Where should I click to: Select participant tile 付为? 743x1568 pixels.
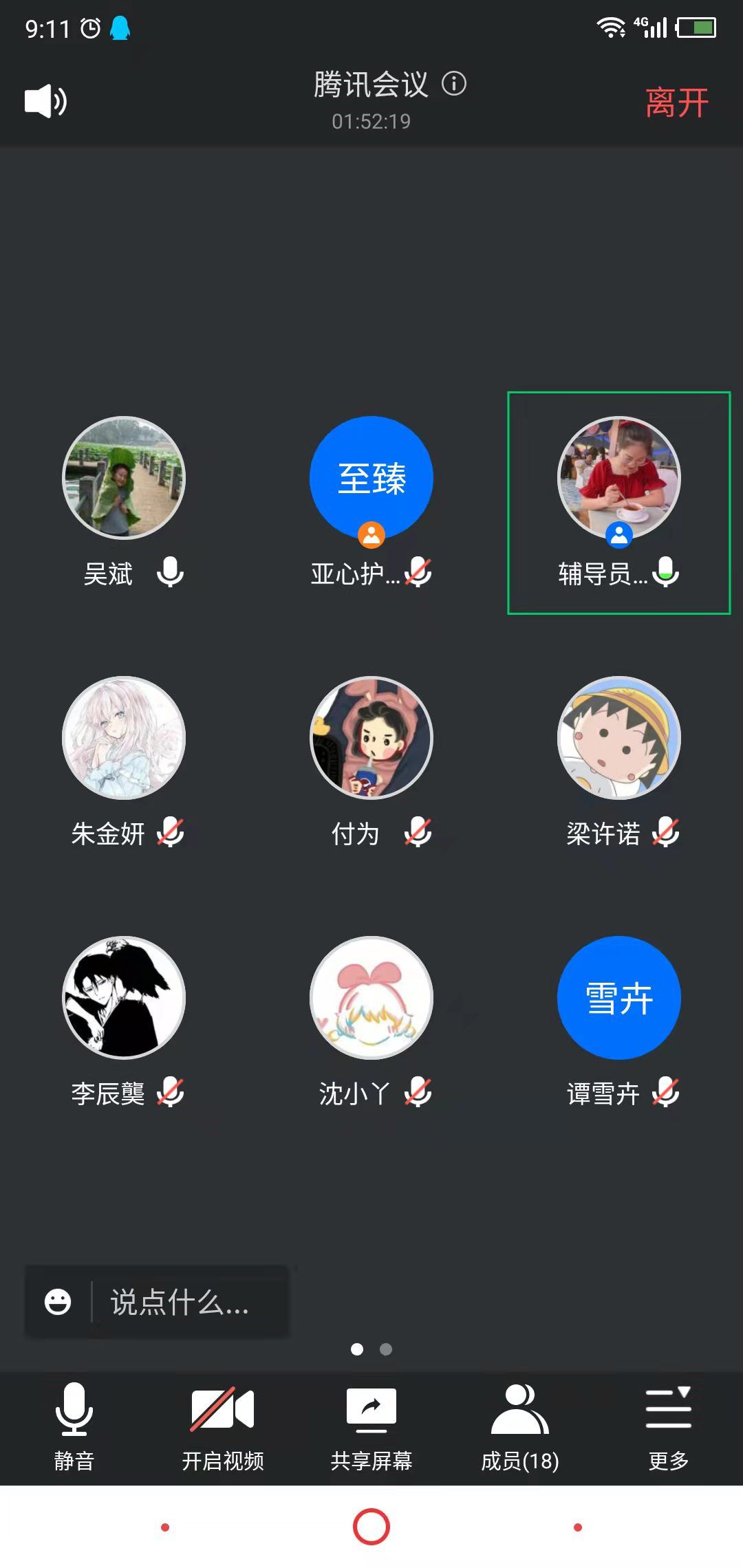point(371,738)
